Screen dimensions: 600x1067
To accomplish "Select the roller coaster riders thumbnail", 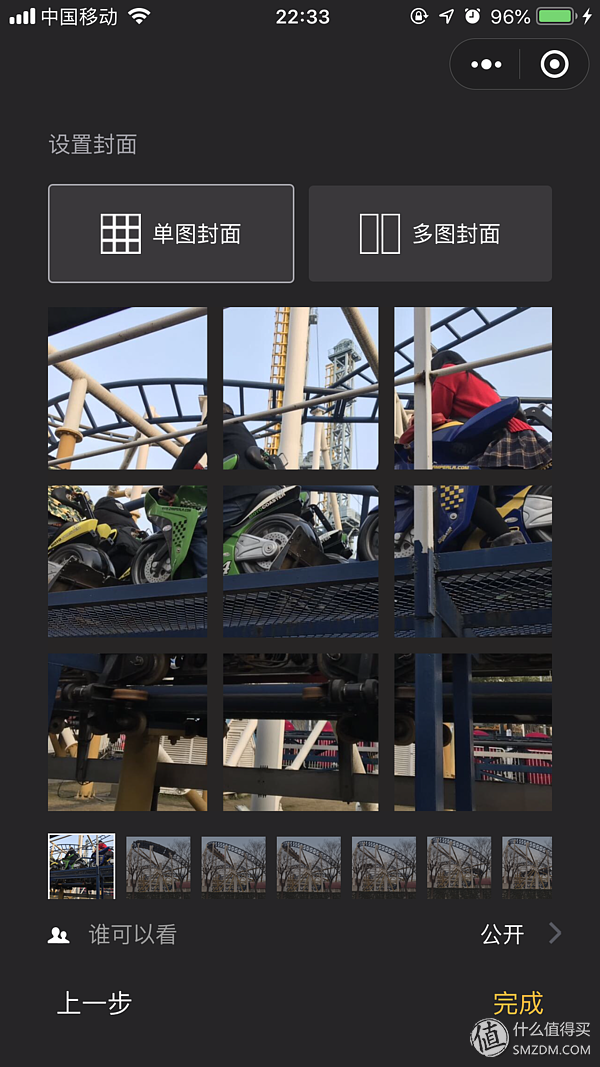I will [x=81, y=866].
